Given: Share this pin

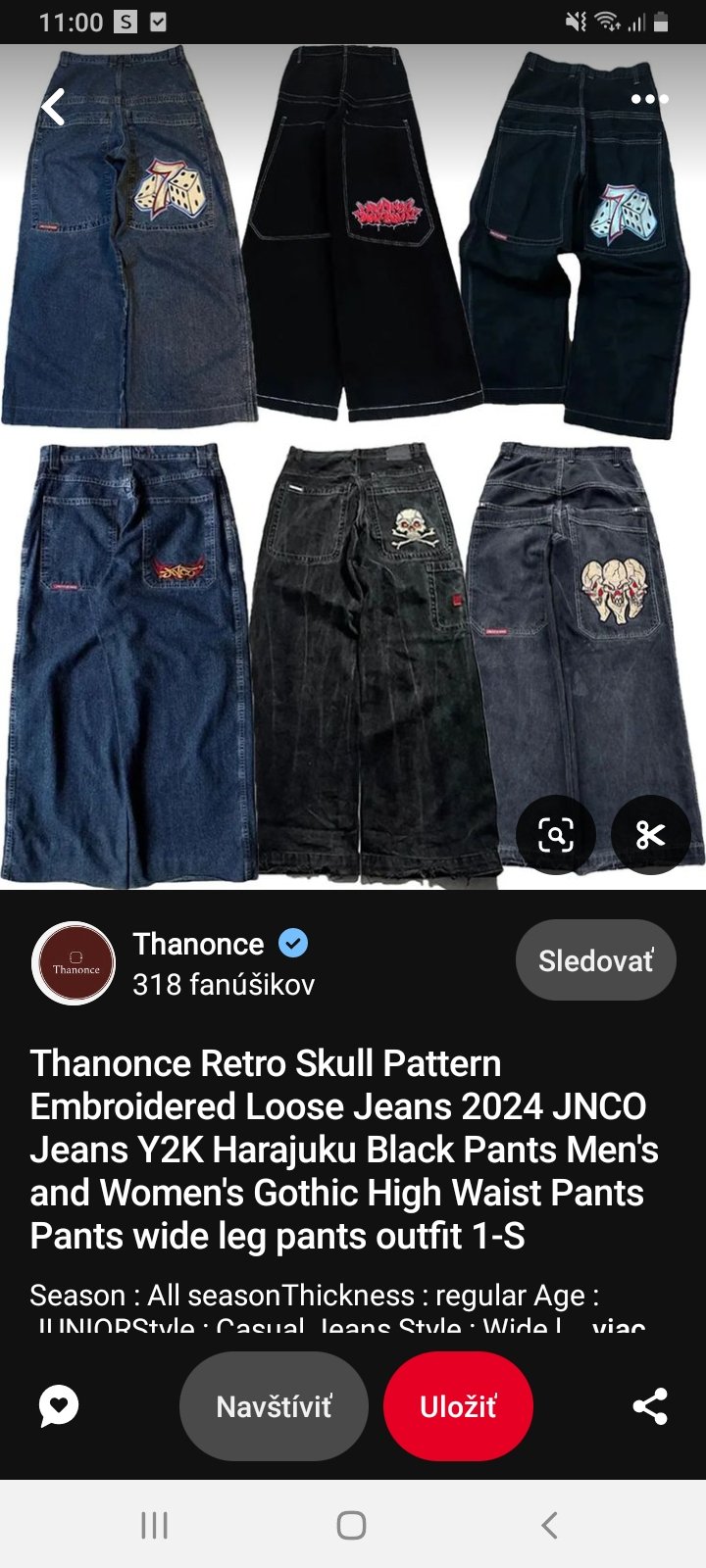Looking at the screenshot, I should click(649, 1406).
